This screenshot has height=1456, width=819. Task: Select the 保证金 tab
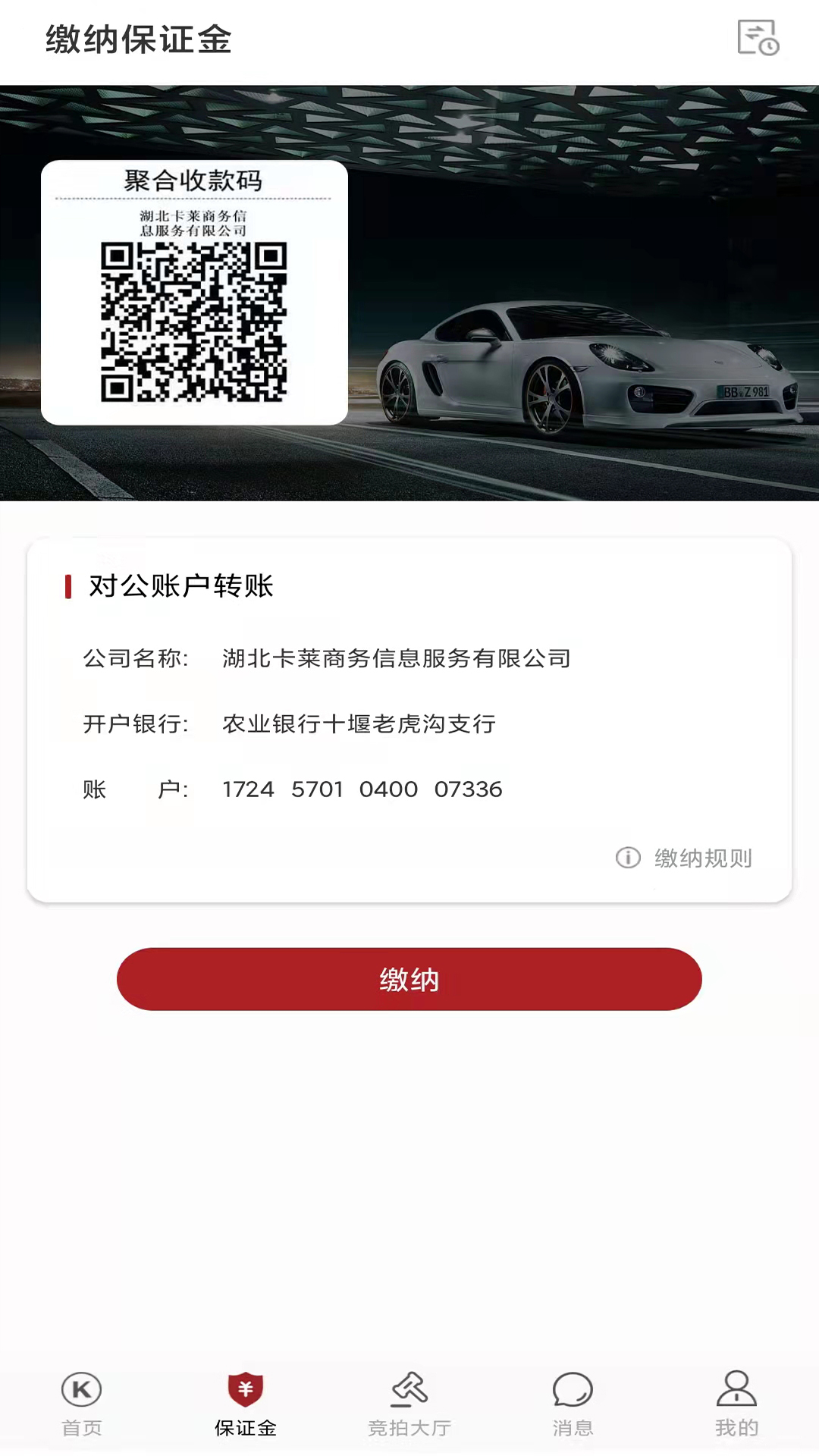(246, 1404)
